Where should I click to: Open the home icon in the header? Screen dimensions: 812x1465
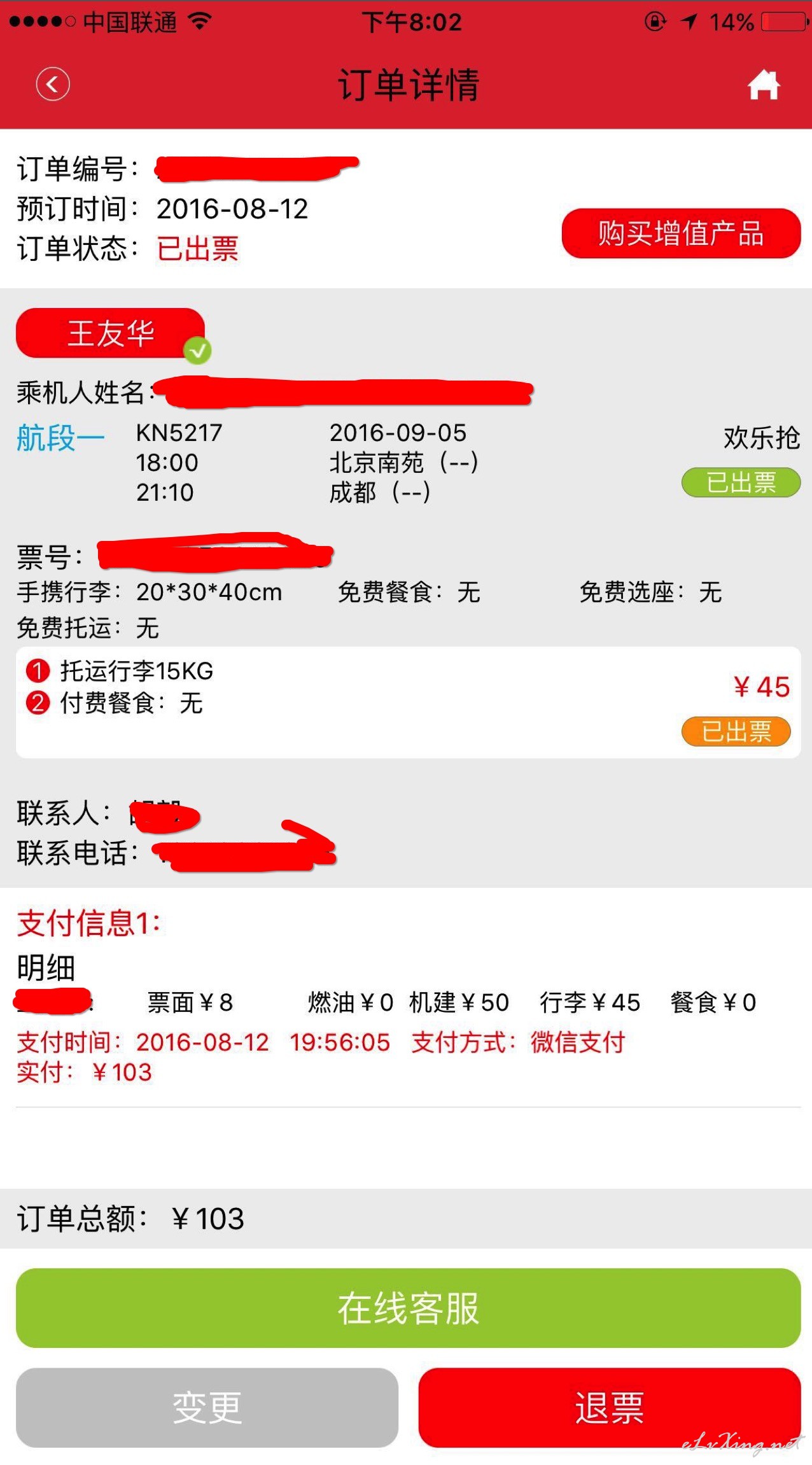[x=763, y=85]
